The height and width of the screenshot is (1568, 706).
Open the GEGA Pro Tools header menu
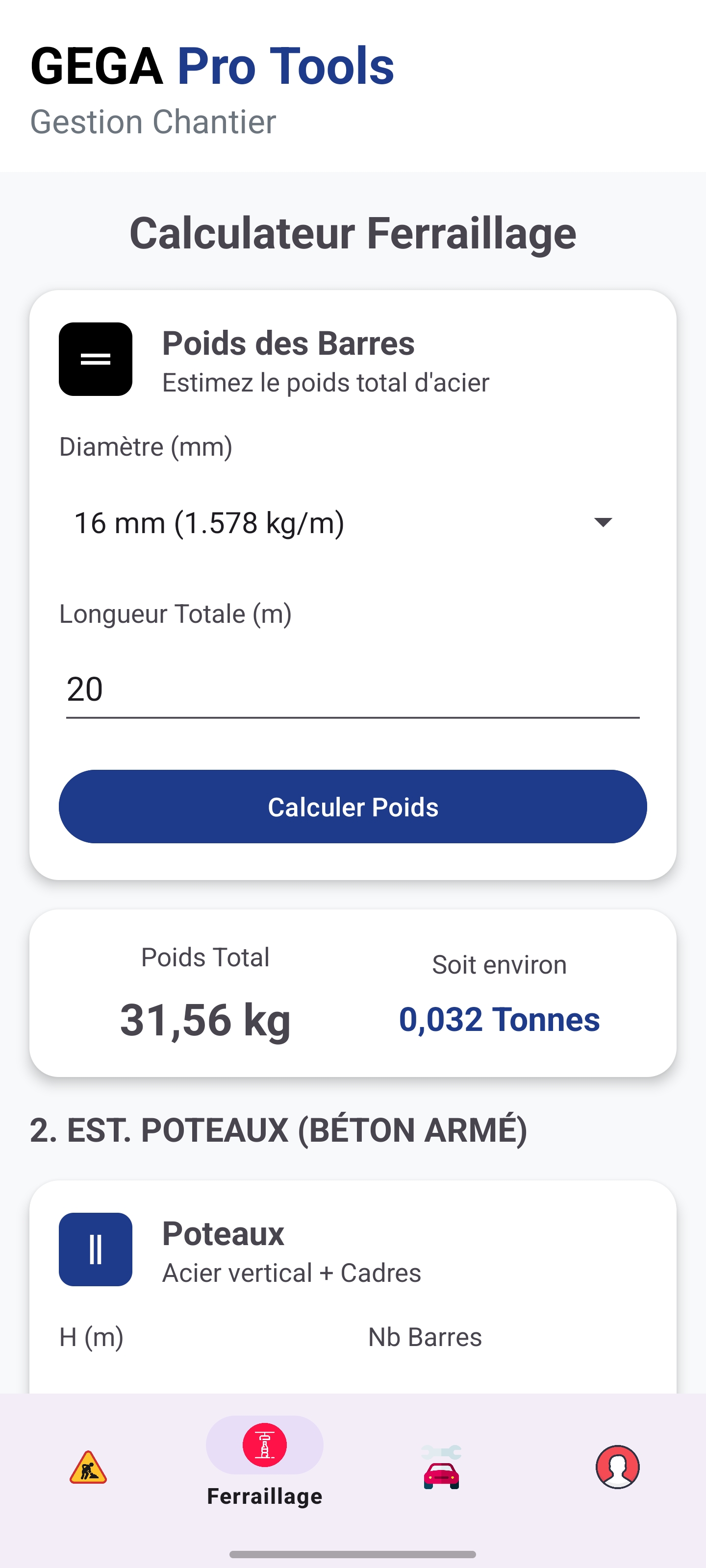213,65
